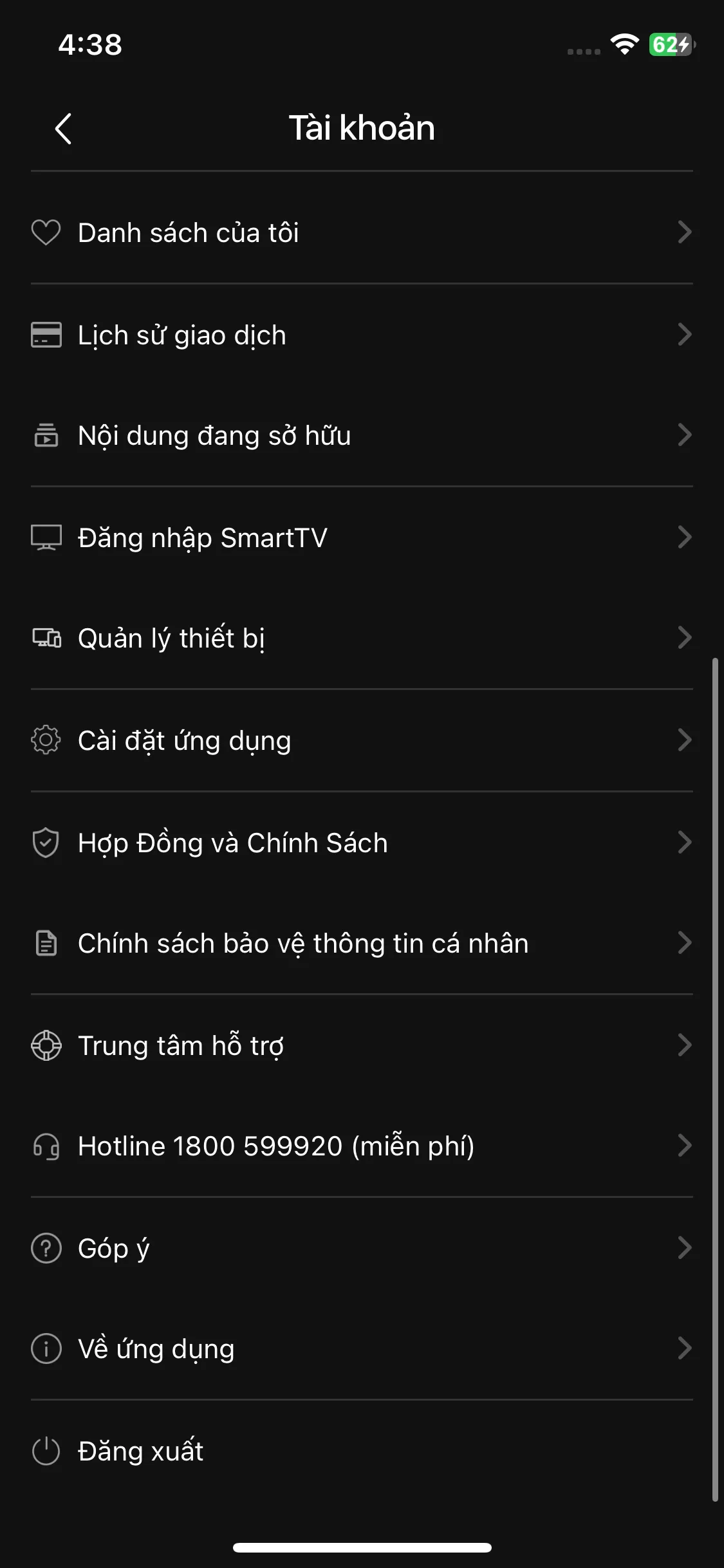The height and width of the screenshot is (1568, 724).
Task: Tap the headset icon beside the Hotline
Action: coord(46,1146)
